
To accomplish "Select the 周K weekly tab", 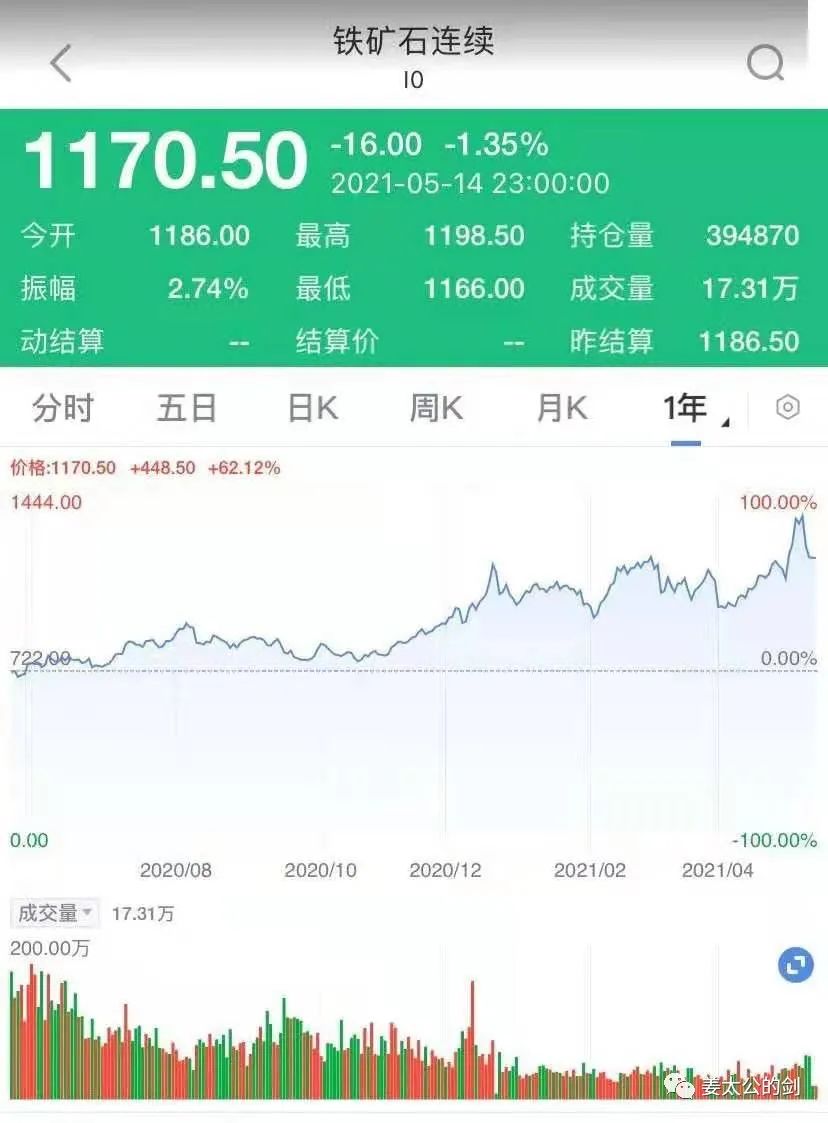I will point(434,409).
